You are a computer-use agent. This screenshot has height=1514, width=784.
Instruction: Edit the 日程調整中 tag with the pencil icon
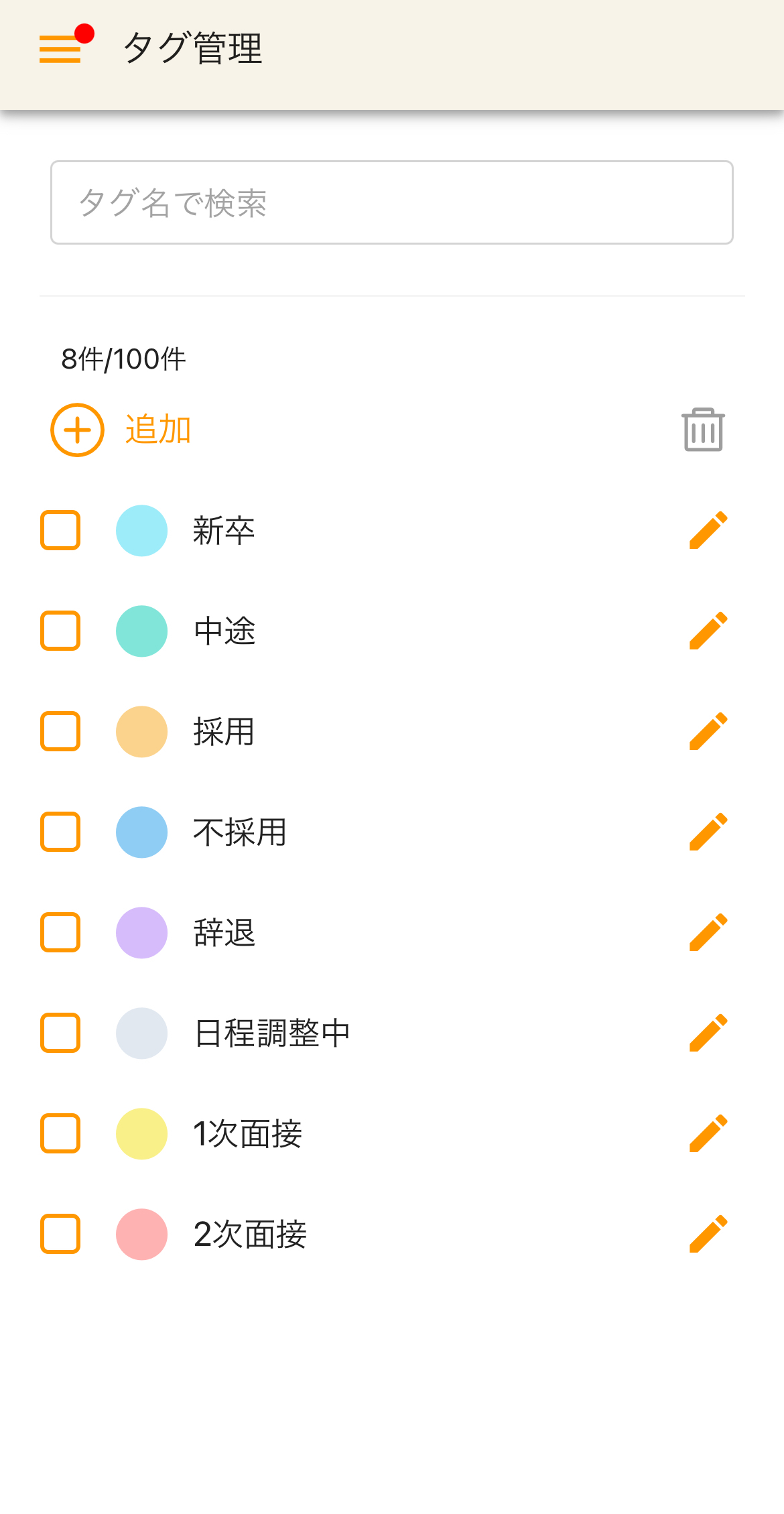[708, 1033]
